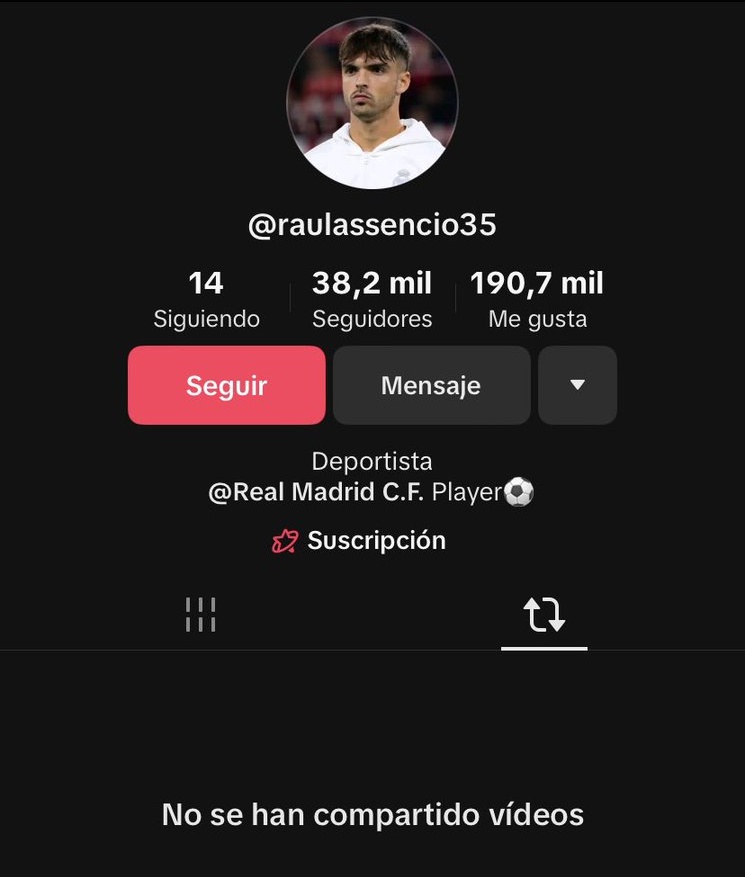Screen dimensions: 745x877
Task: Open the @Real Madrid C.F. mention
Action: point(316,493)
